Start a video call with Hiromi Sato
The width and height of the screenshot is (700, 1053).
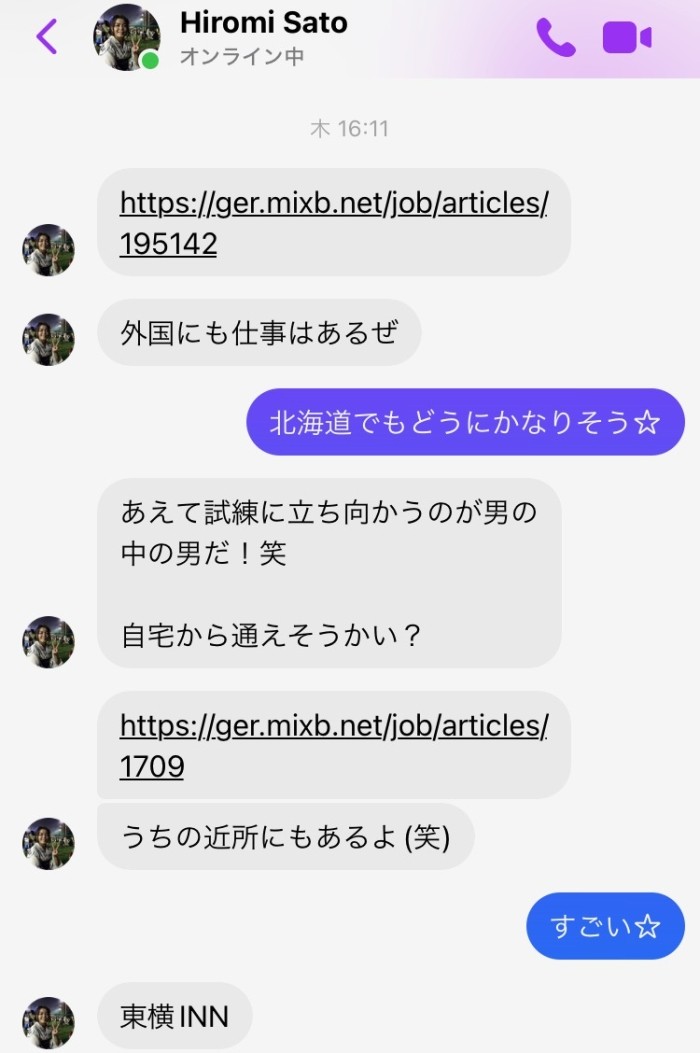[x=627, y=38]
